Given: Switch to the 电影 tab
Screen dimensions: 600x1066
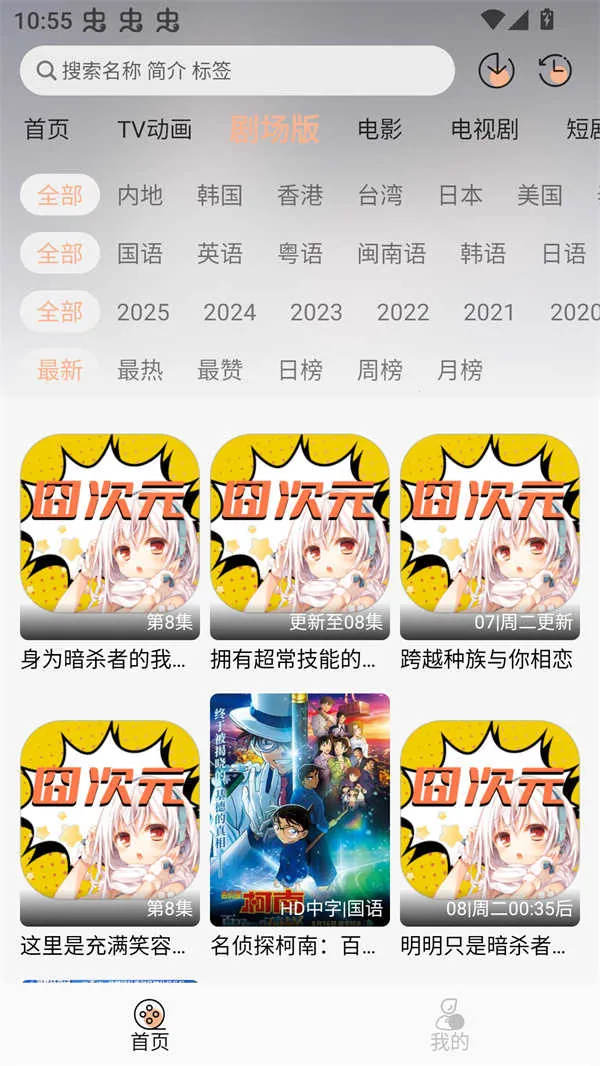Looking at the screenshot, I should click(380, 129).
